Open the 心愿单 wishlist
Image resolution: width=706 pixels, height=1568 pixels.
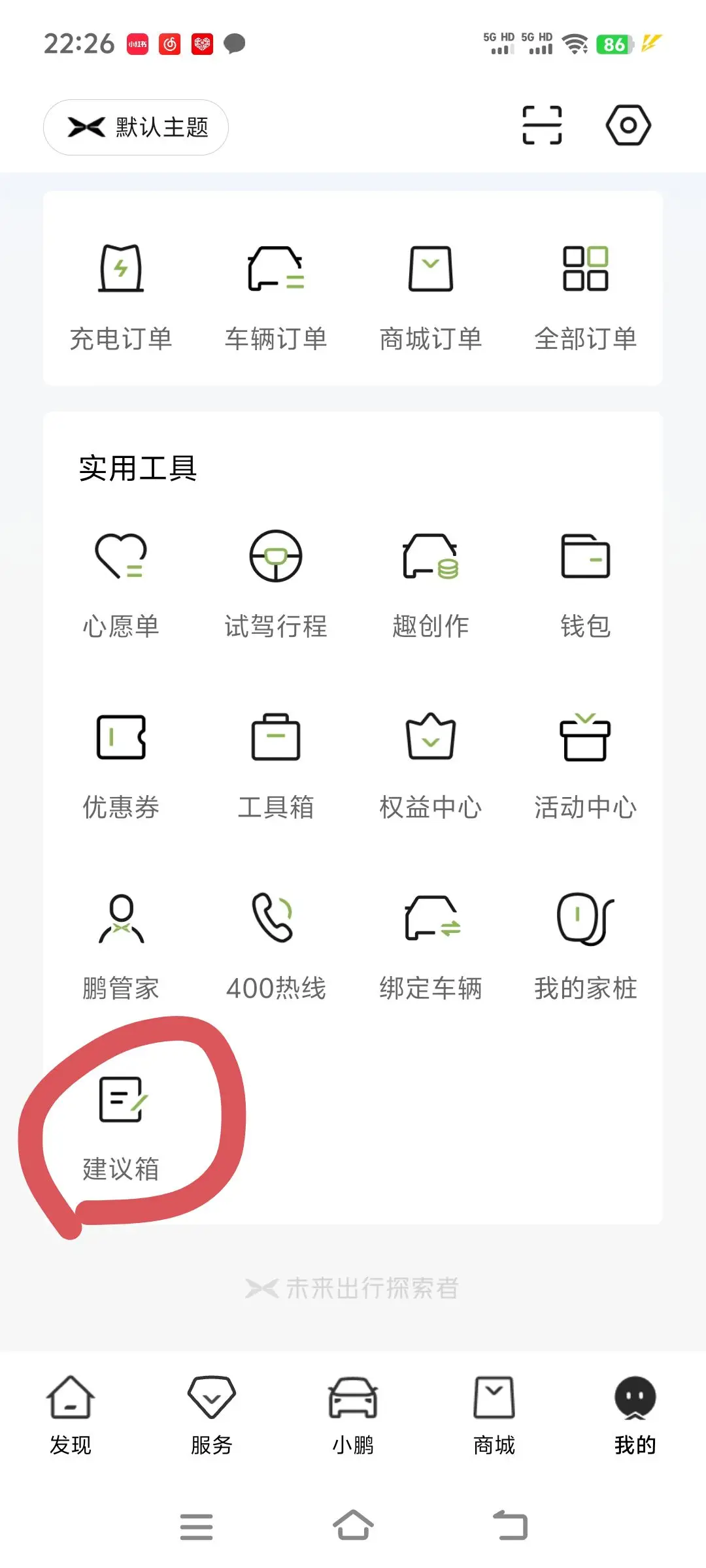point(121,585)
